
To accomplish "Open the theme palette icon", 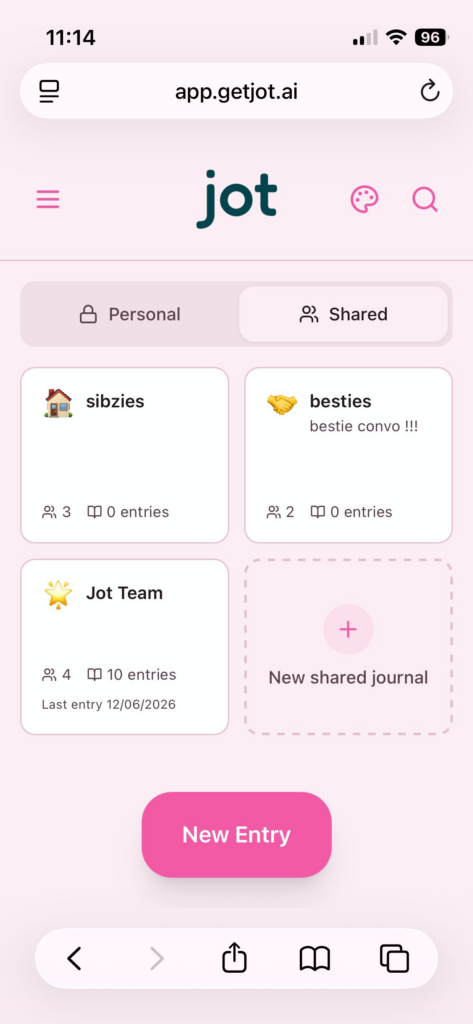I will point(364,199).
